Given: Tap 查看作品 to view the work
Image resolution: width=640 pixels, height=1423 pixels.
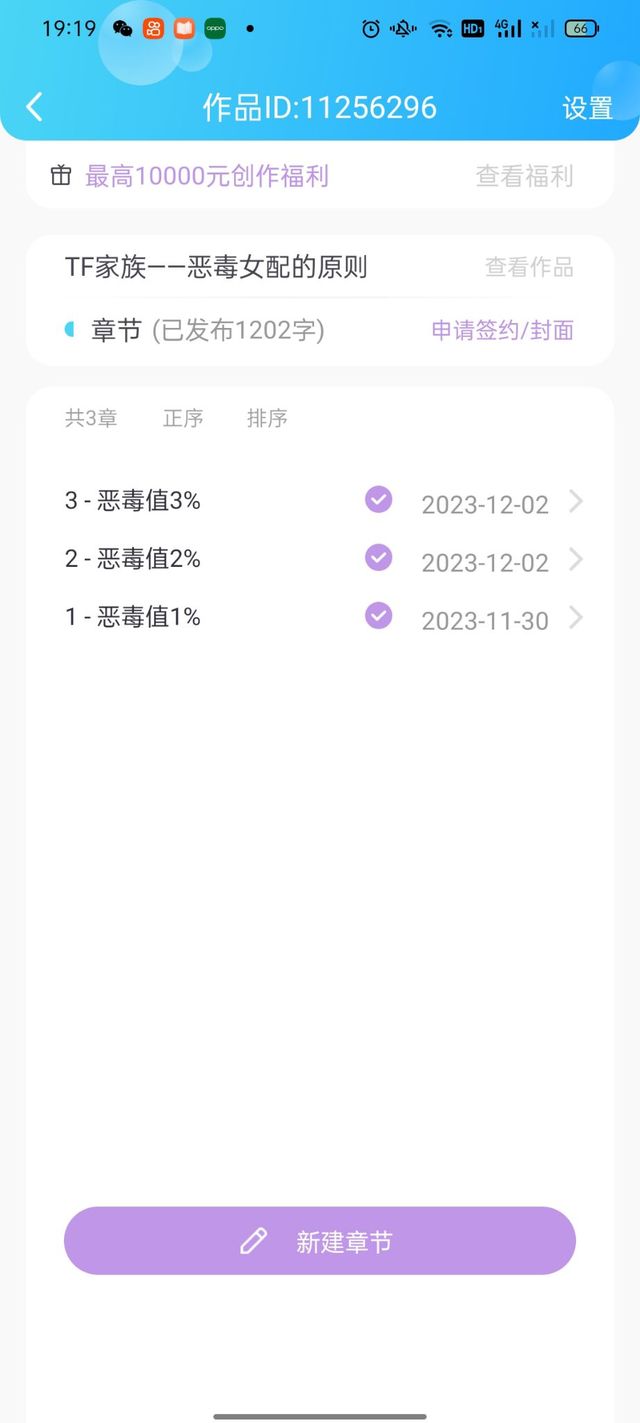Looking at the screenshot, I should (x=529, y=267).
